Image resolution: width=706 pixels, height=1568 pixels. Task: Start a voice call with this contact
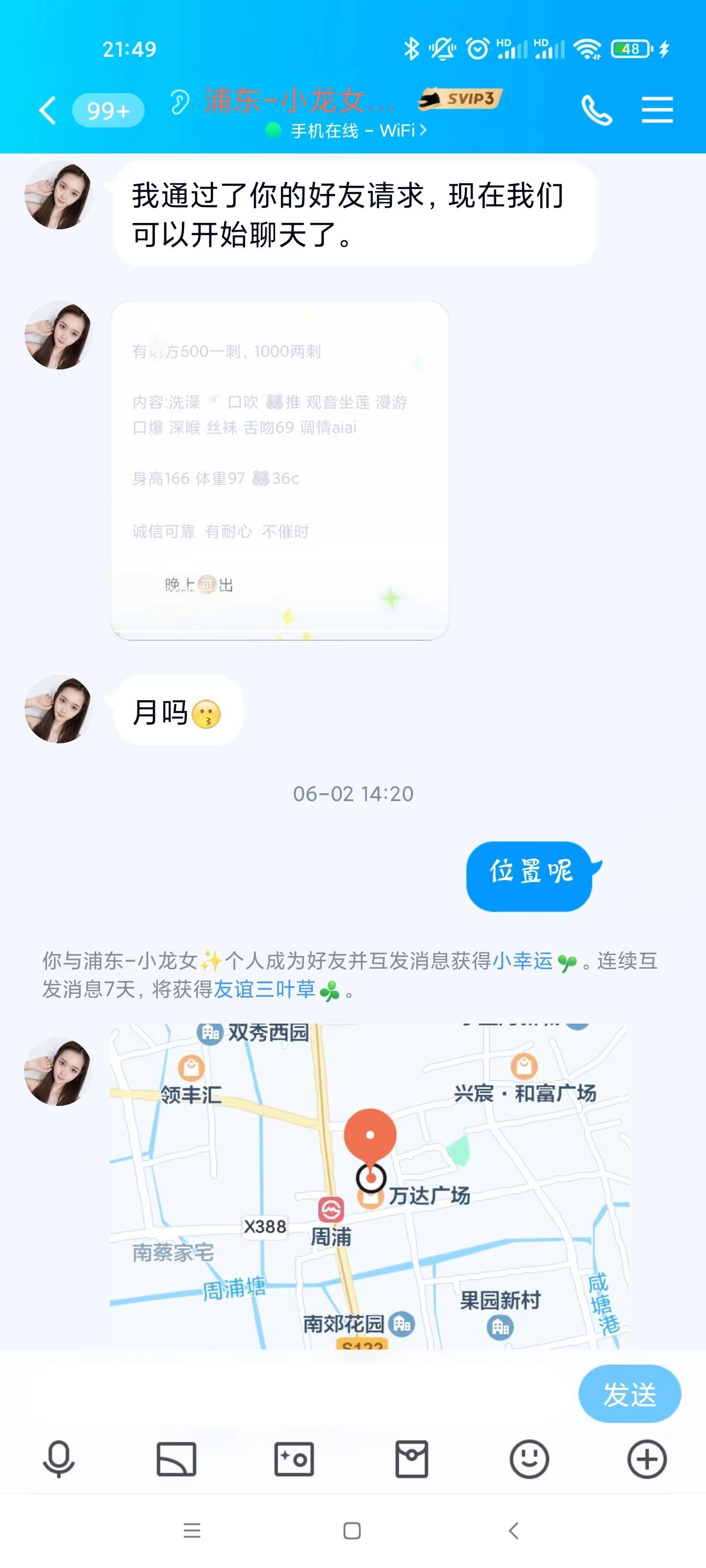coord(596,111)
